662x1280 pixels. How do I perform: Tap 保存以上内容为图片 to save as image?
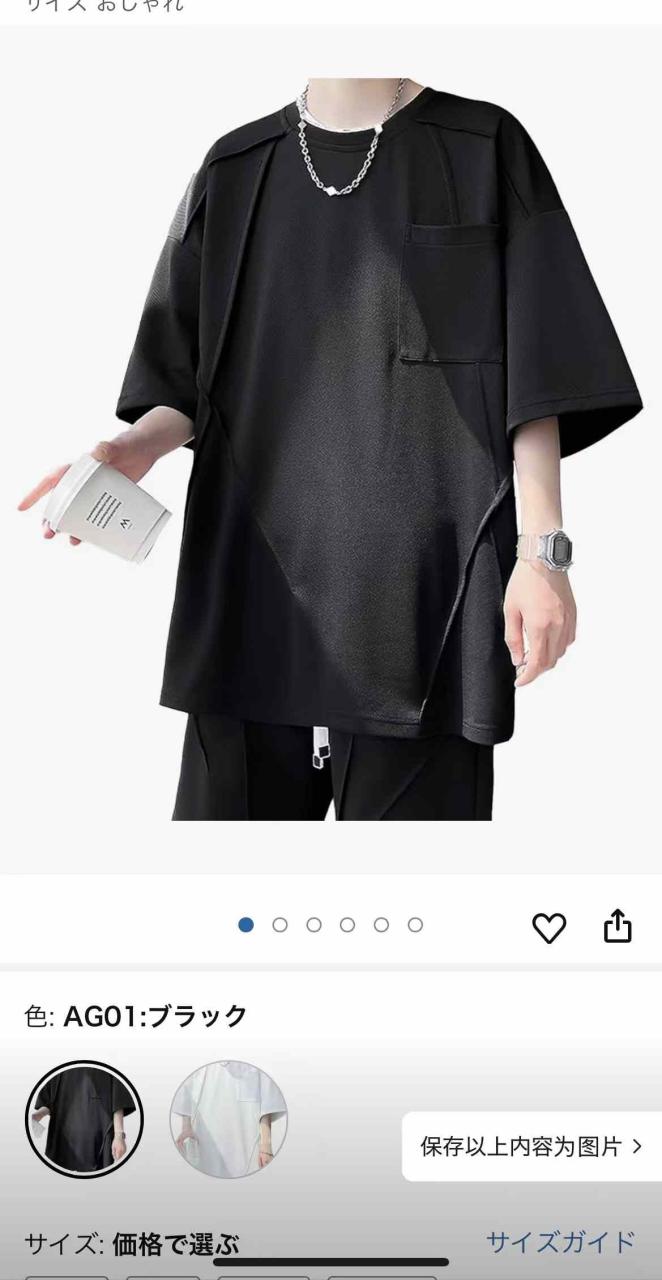[531, 1146]
